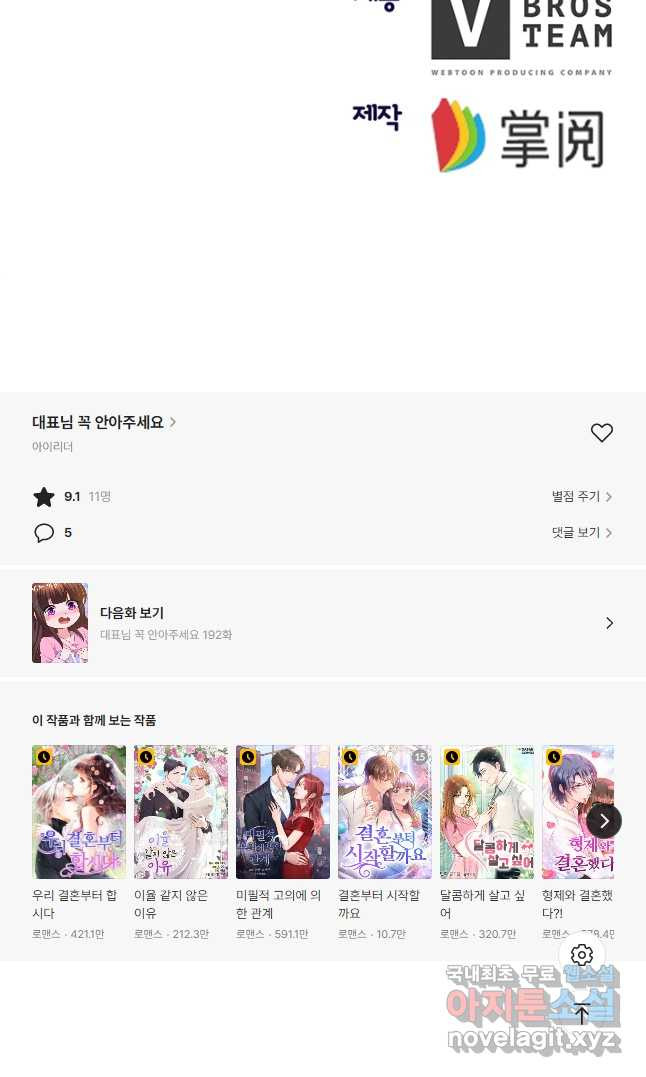This screenshot has height=1077, width=646.
Task: Open 별점 주기 to rate this episode
Action: pos(581,497)
